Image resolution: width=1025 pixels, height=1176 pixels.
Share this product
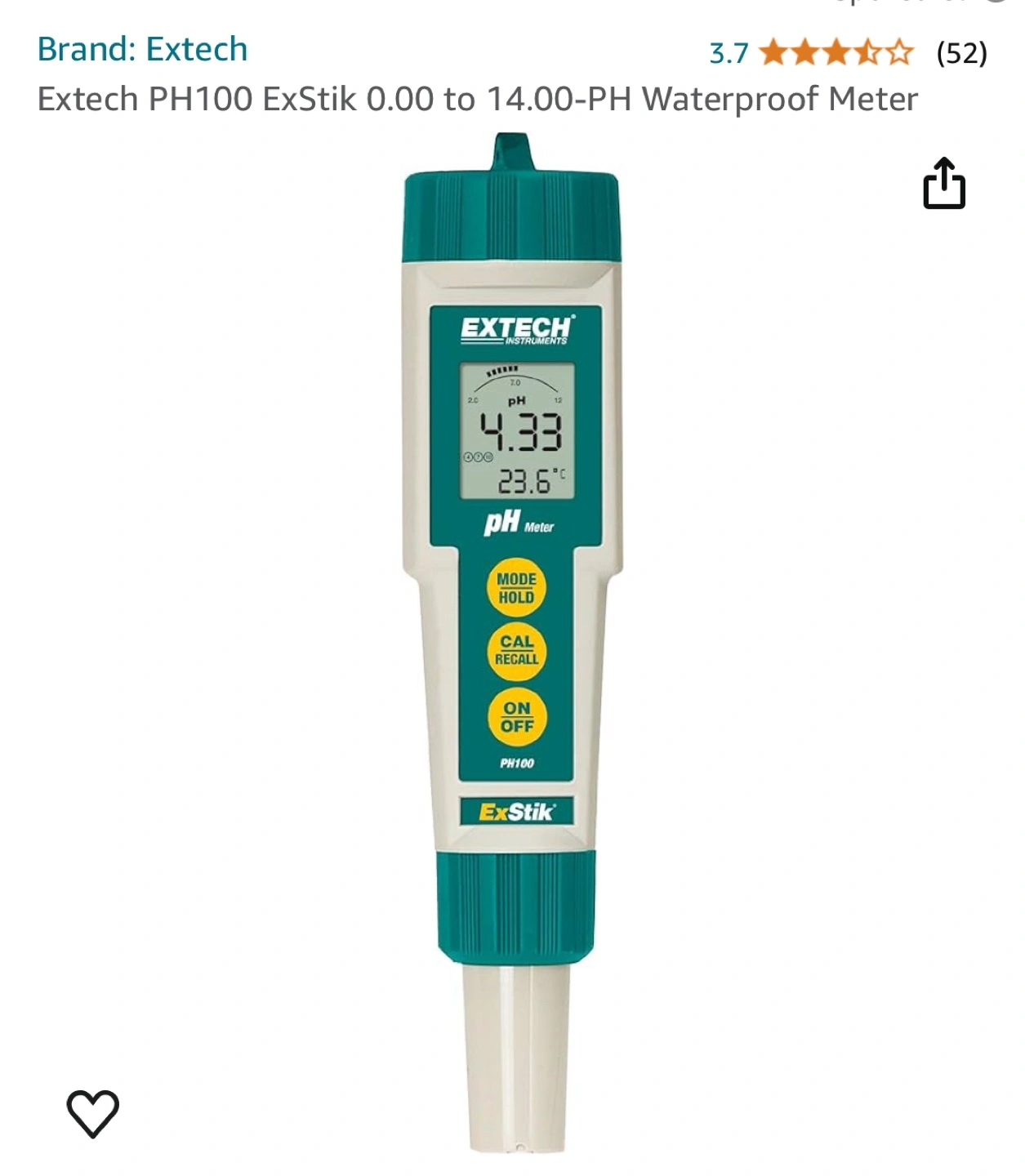[944, 184]
